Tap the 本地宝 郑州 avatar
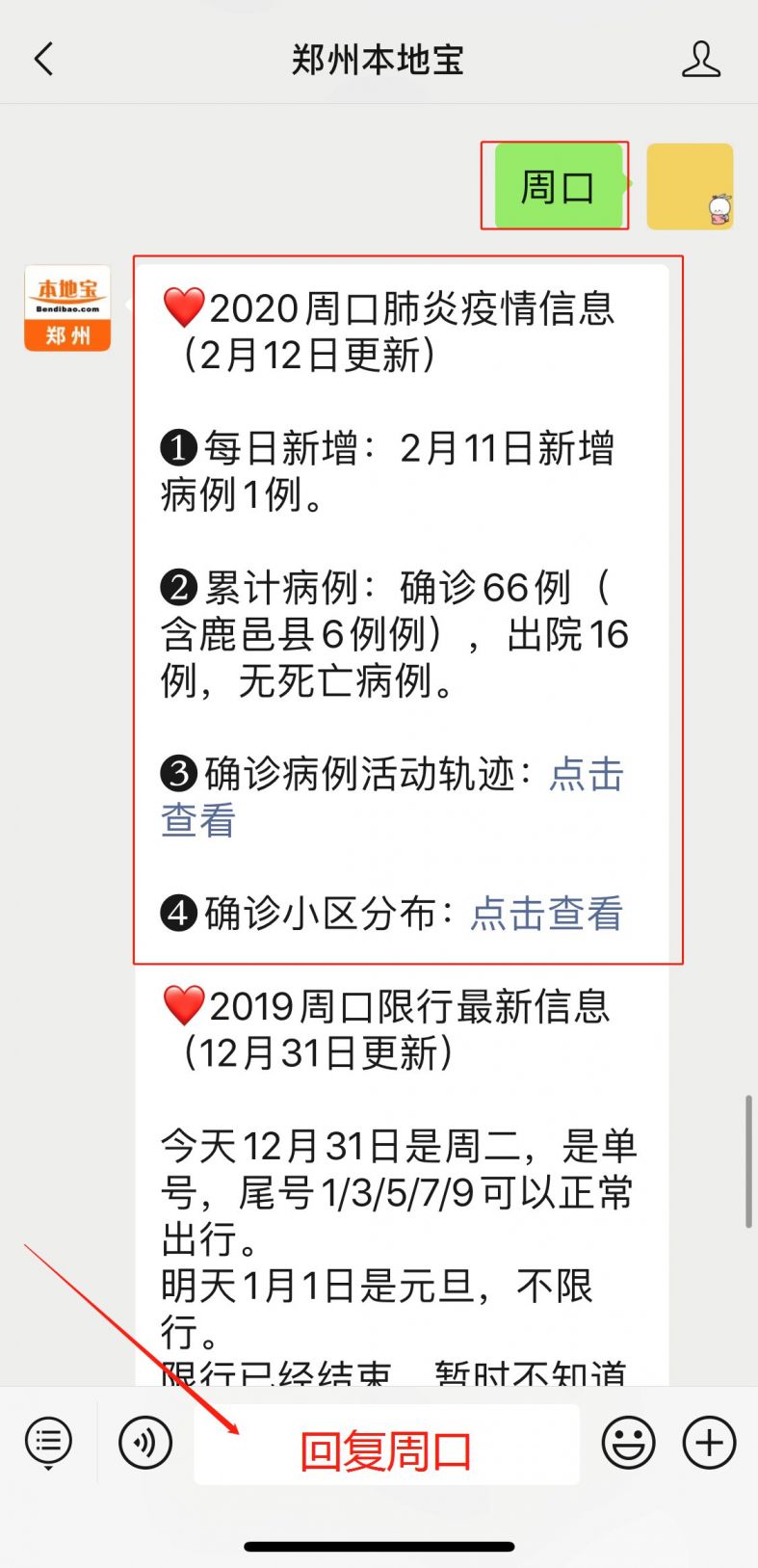Image resolution: width=758 pixels, height=1568 pixels. coord(67,308)
